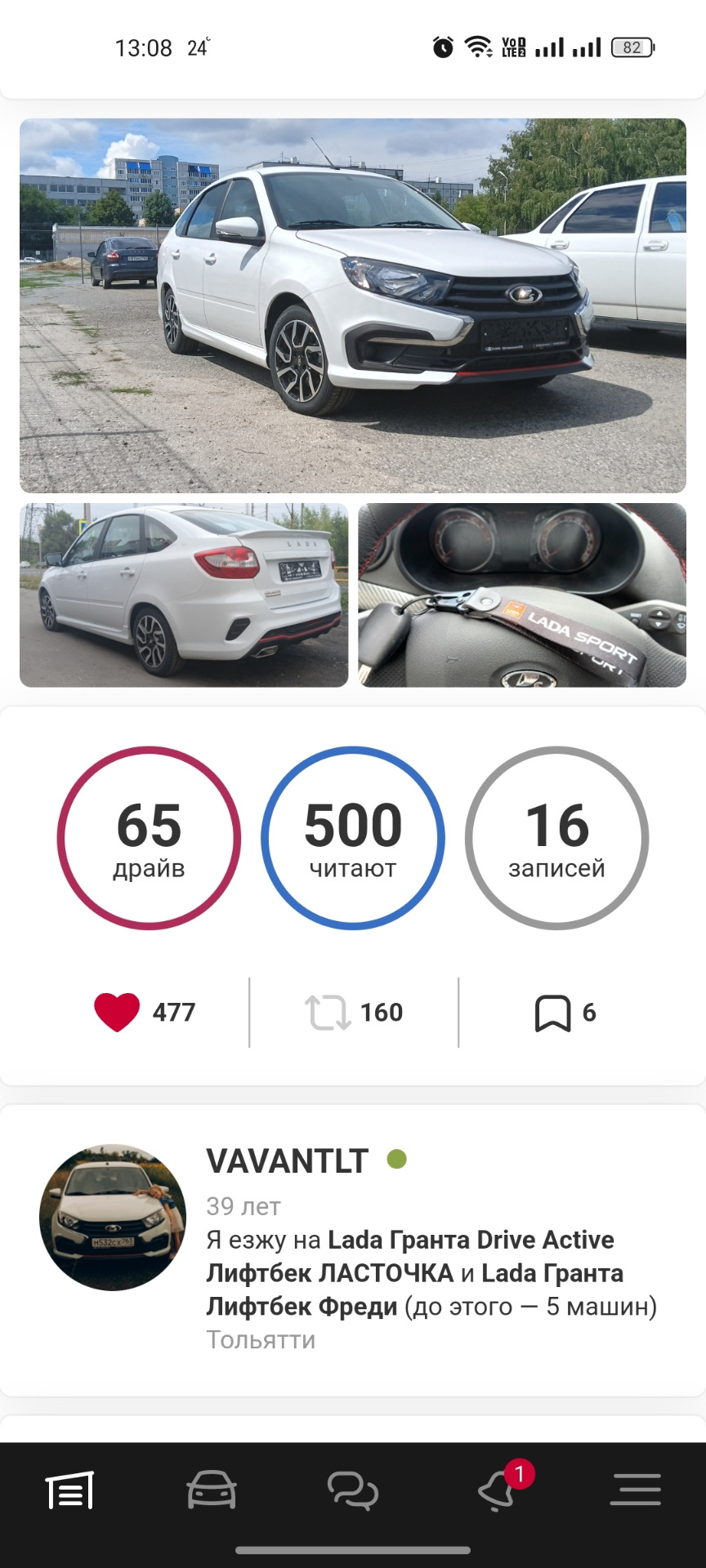Tap the heart icon to like the profile
706x1568 pixels.
(x=118, y=1013)
